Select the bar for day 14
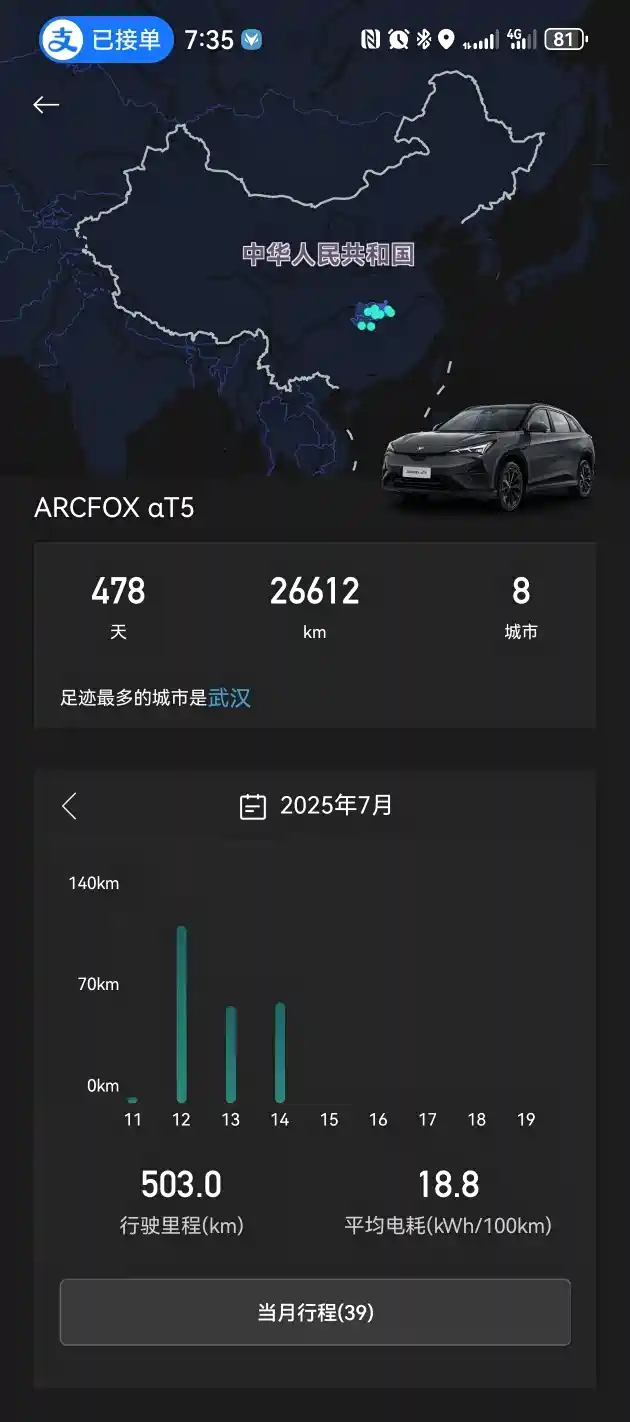630x1422 pixels. [x=280, y=1051]
